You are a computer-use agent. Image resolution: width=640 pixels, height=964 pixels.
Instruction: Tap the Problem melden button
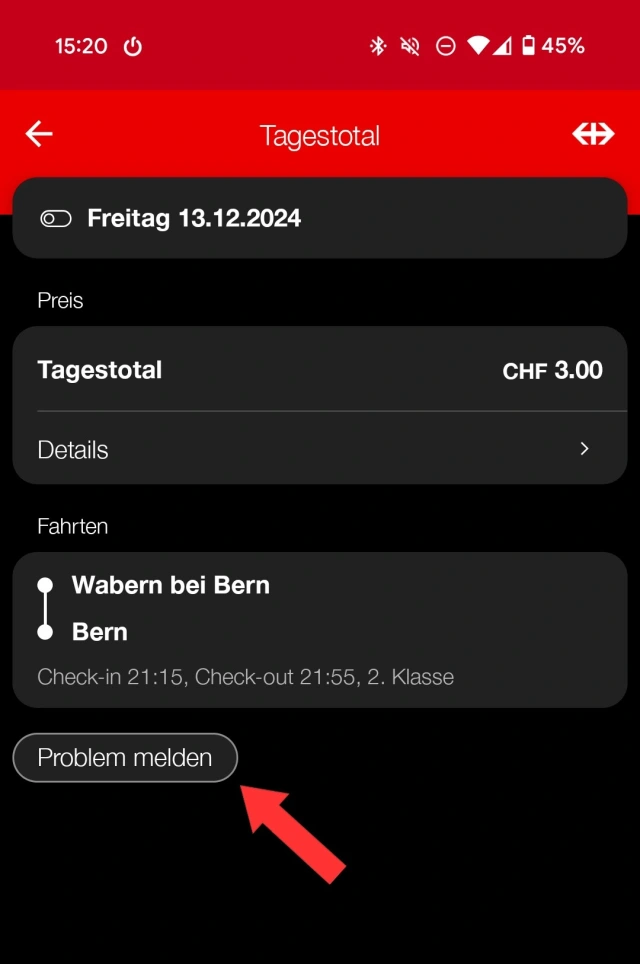[x=125, y=758]
